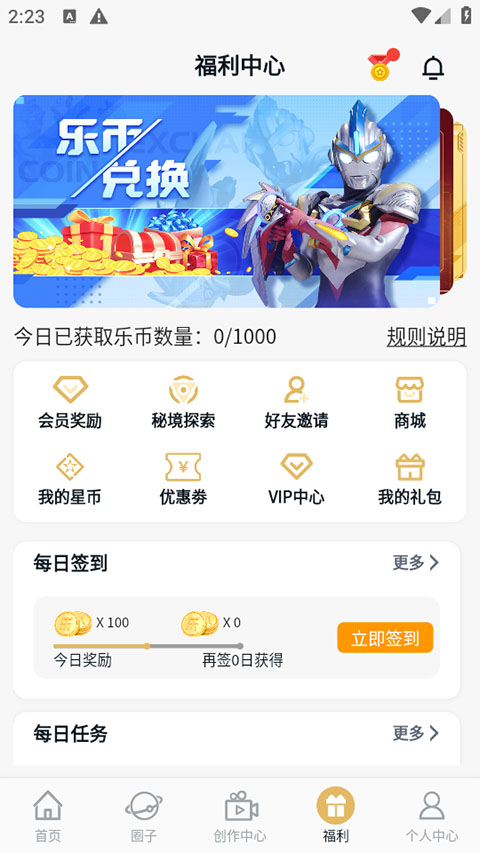Tap 更多 next to 每日任务
This screenshot has height=853, width=480.
pyautogui.click(x=416, y=733)
